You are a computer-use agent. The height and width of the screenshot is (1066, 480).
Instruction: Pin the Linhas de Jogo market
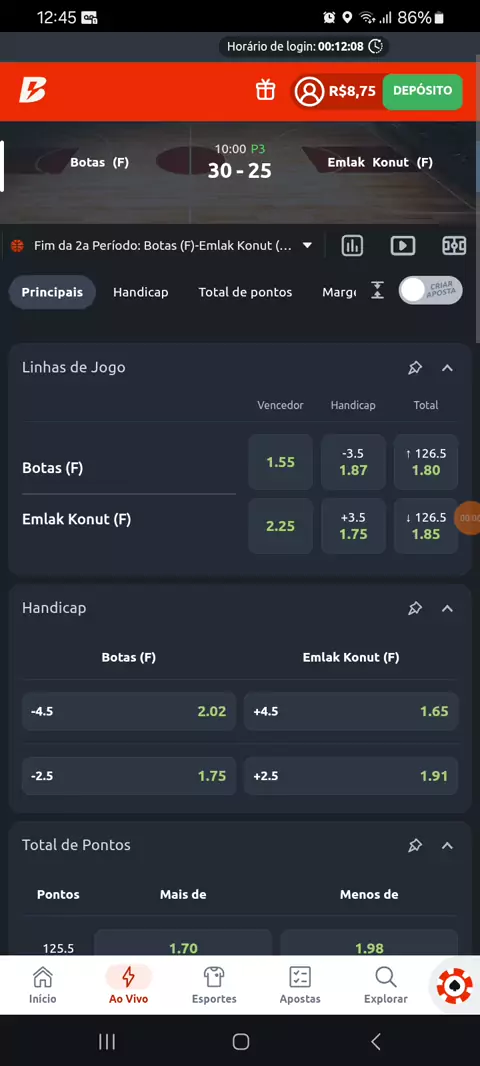coord(415,368)
